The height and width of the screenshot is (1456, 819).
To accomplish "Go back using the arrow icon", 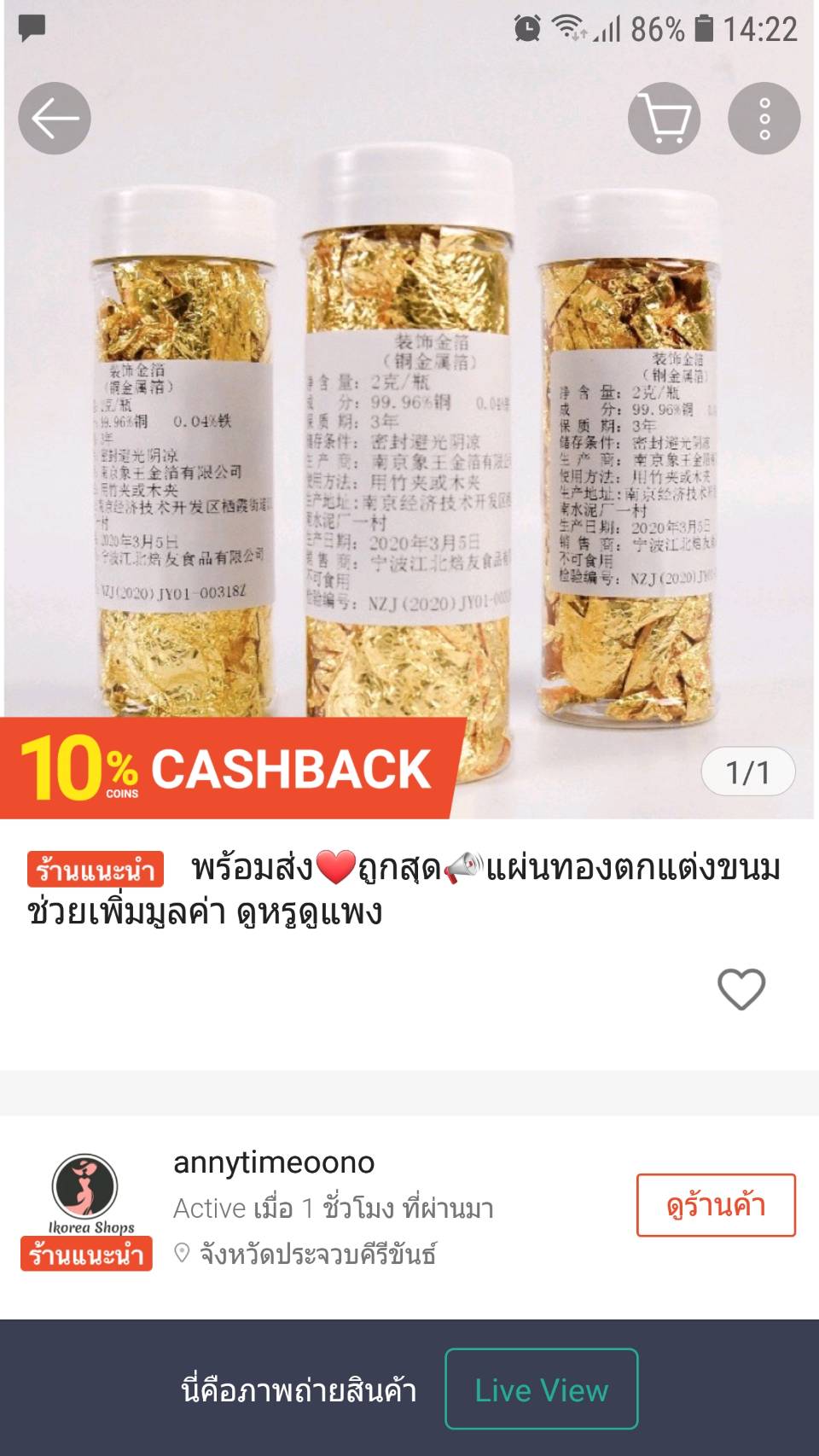I will point(55,119).
